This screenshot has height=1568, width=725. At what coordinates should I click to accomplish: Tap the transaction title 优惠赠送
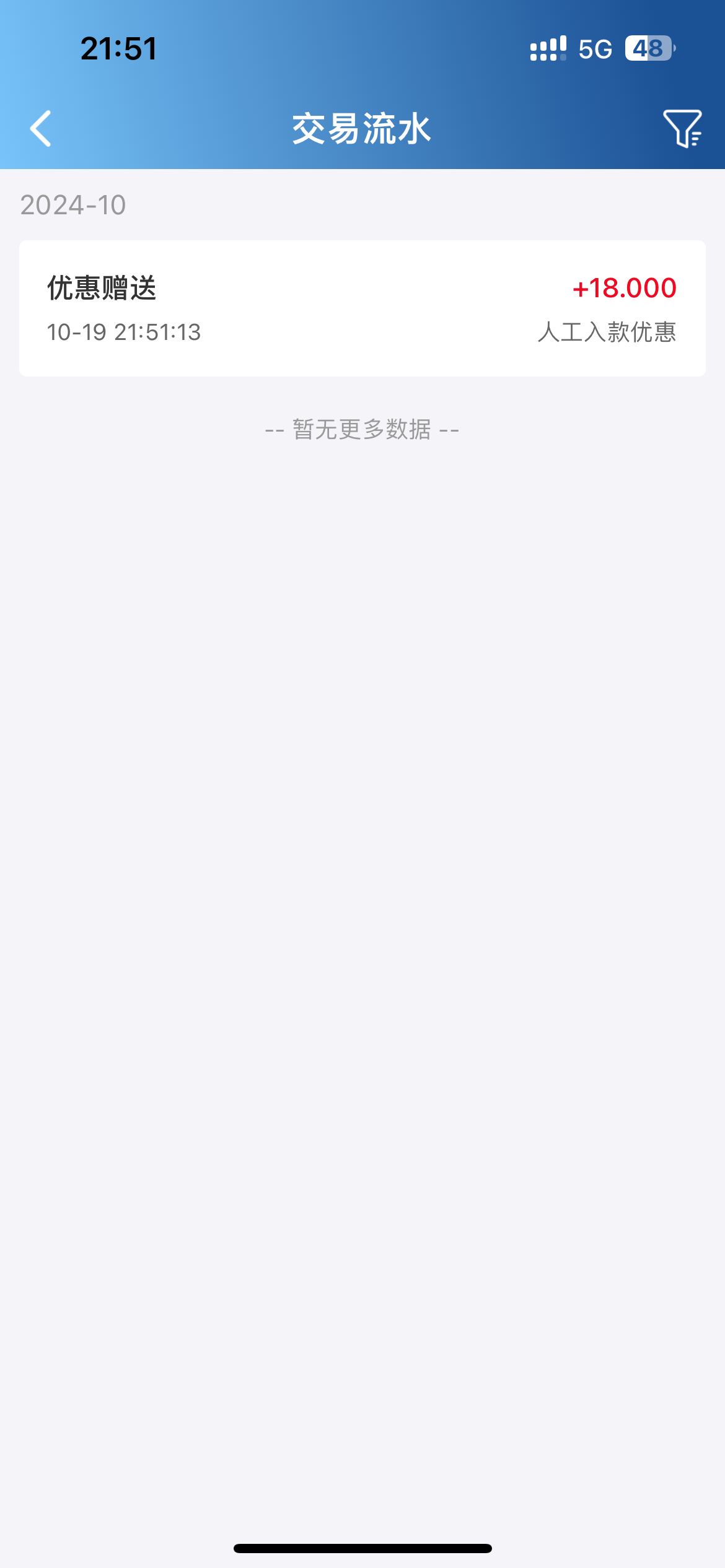coord(102,287)
